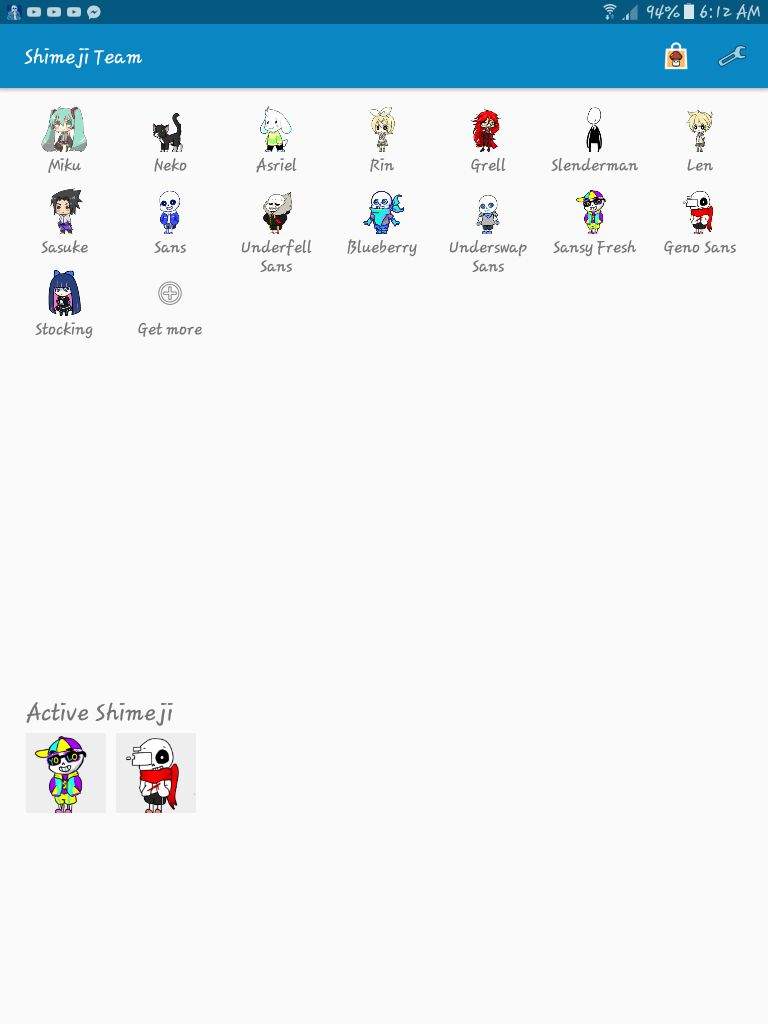
Task: Select the Neko shimeji character
Action: [169, 130]
